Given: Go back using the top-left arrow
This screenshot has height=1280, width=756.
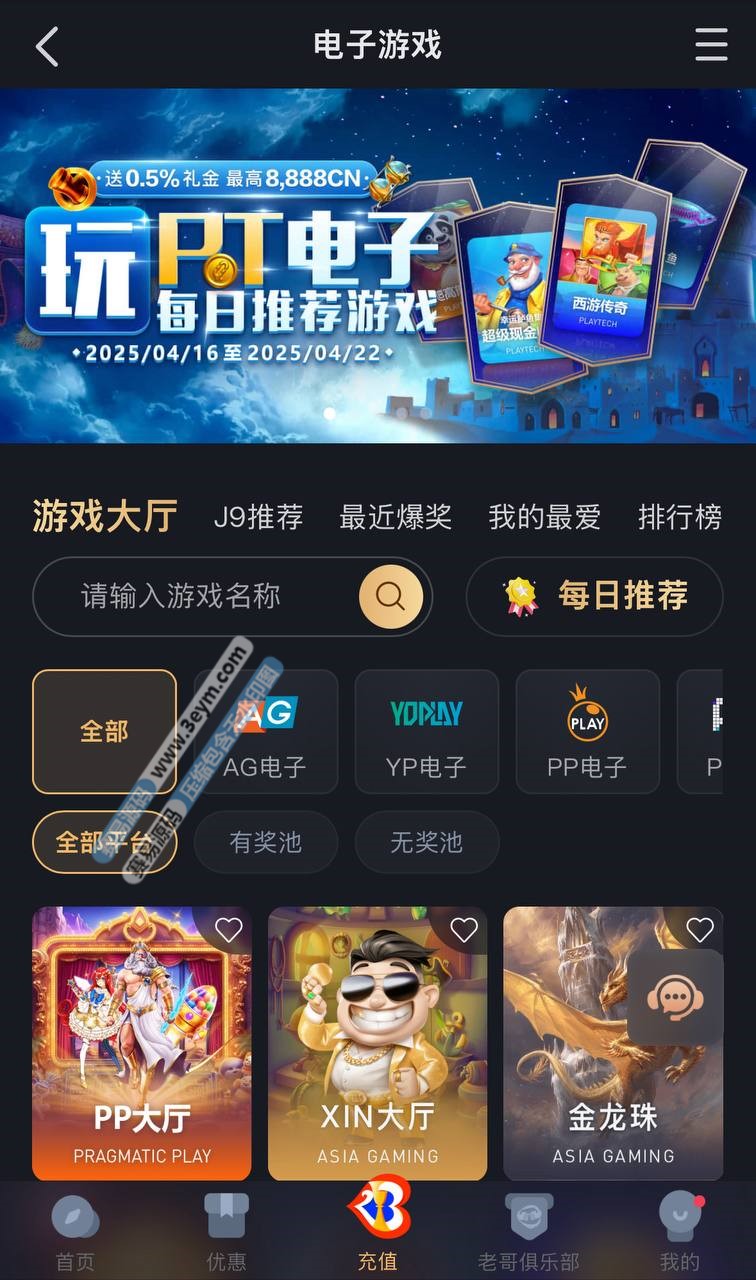Looking at the screenshot, I should click(x=47, y=46).
